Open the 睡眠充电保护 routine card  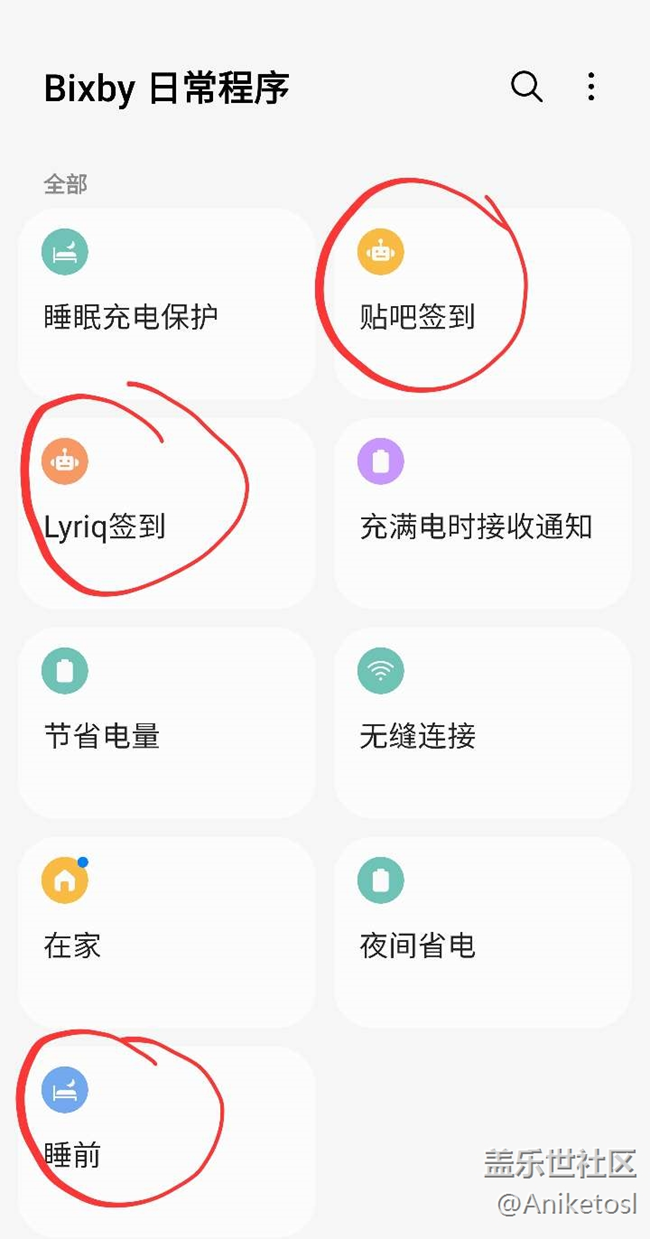(166, 304)
